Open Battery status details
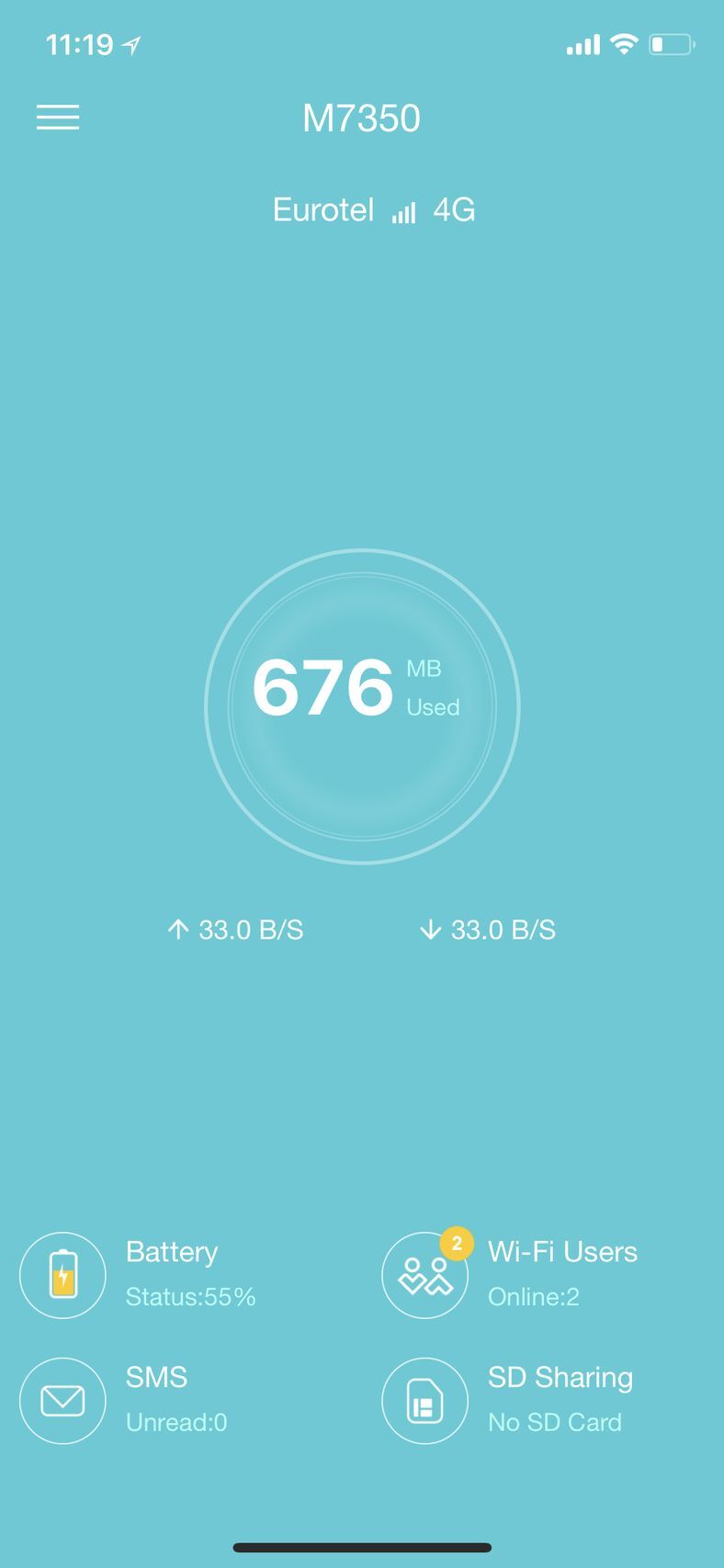The width and height of the screenshot is (724, 1568). click(x=62, y=1275)
